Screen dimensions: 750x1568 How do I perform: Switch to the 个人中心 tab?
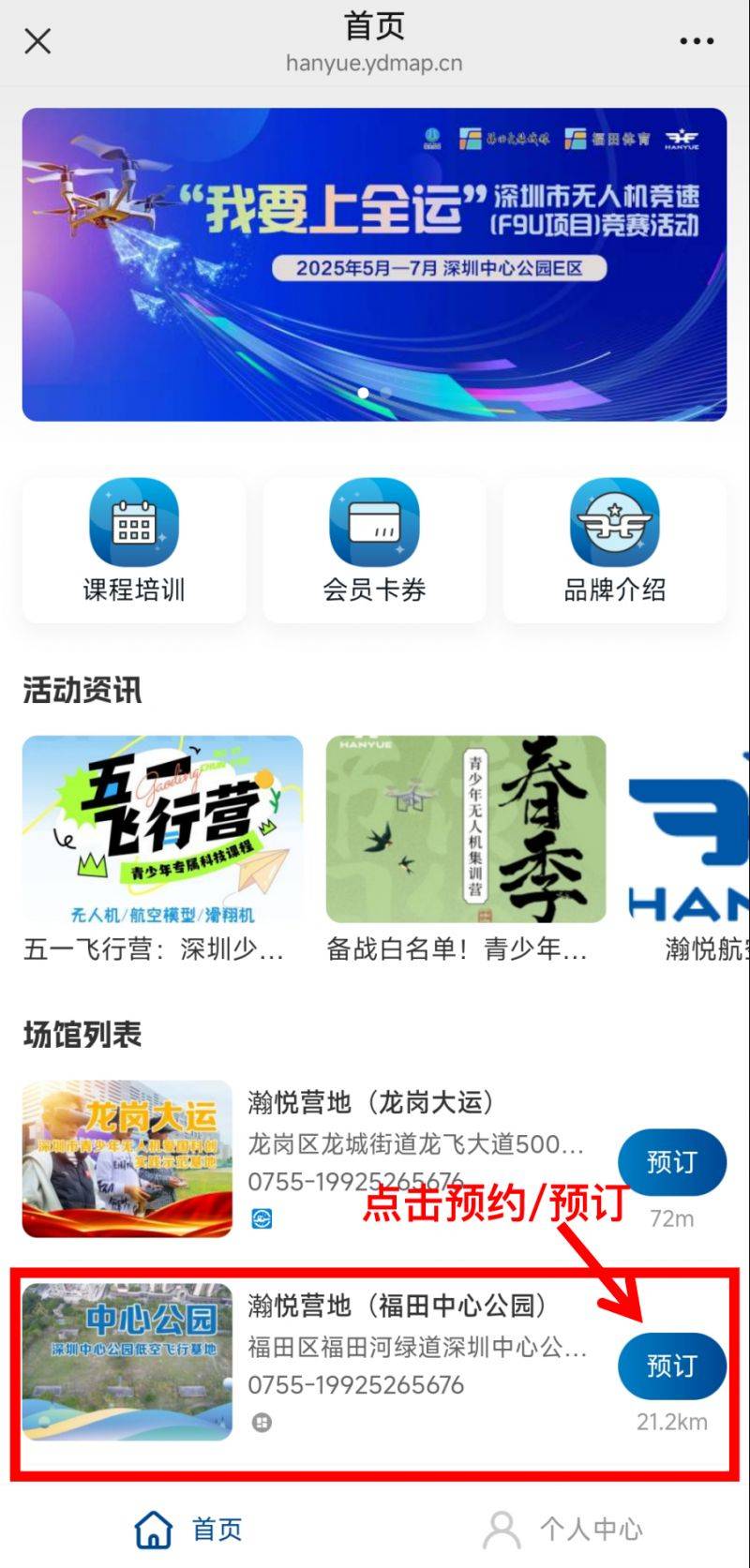click(562, 1529)
